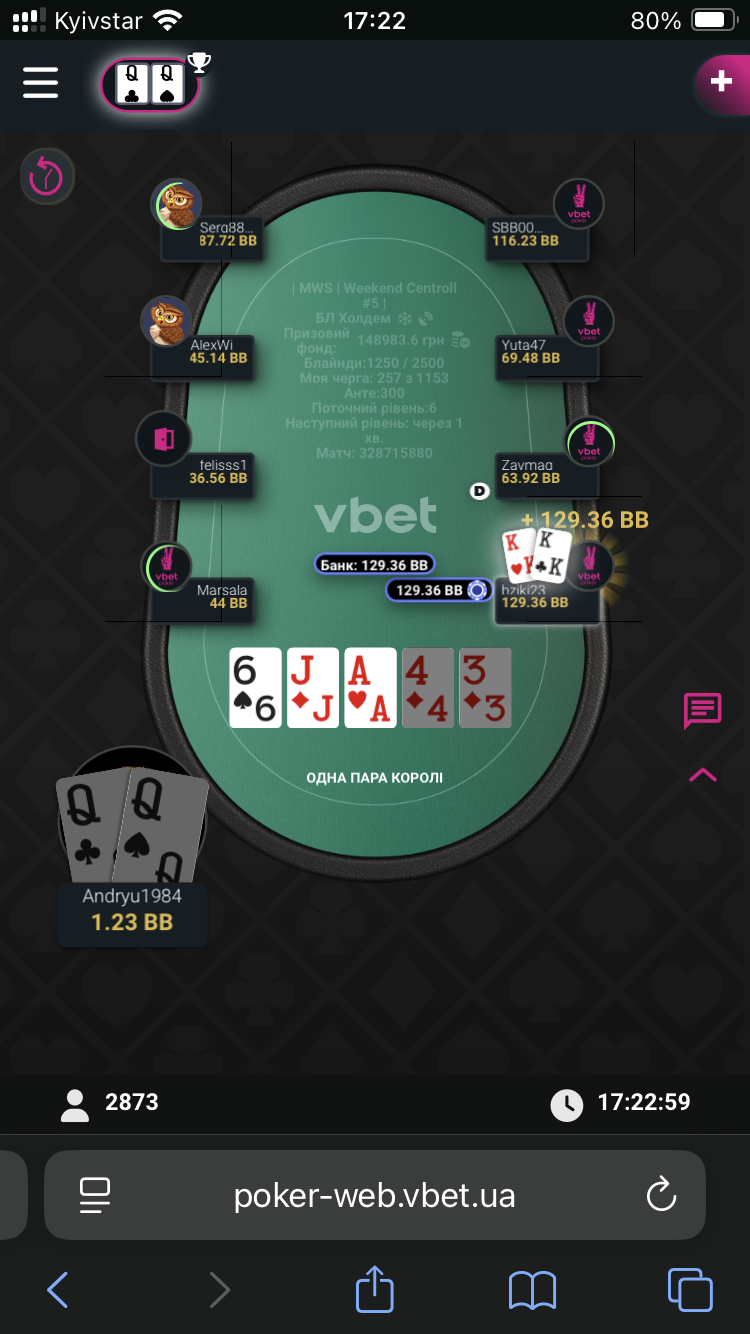Image resolution: width=750 pixels, height=1334 pixels.
Task: Expand the panel with up chevron
Action: 703,775
